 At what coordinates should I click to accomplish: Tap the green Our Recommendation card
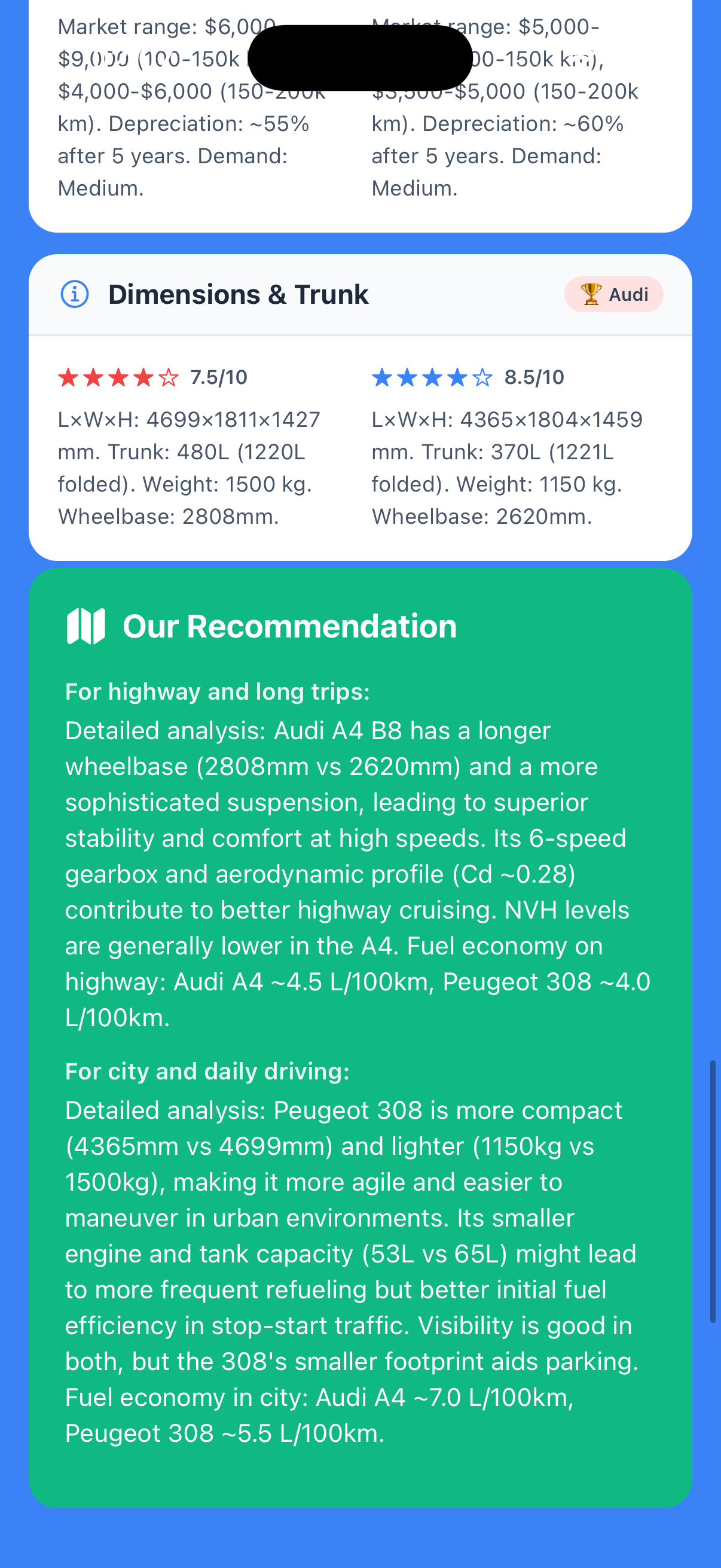point(360,1035)
